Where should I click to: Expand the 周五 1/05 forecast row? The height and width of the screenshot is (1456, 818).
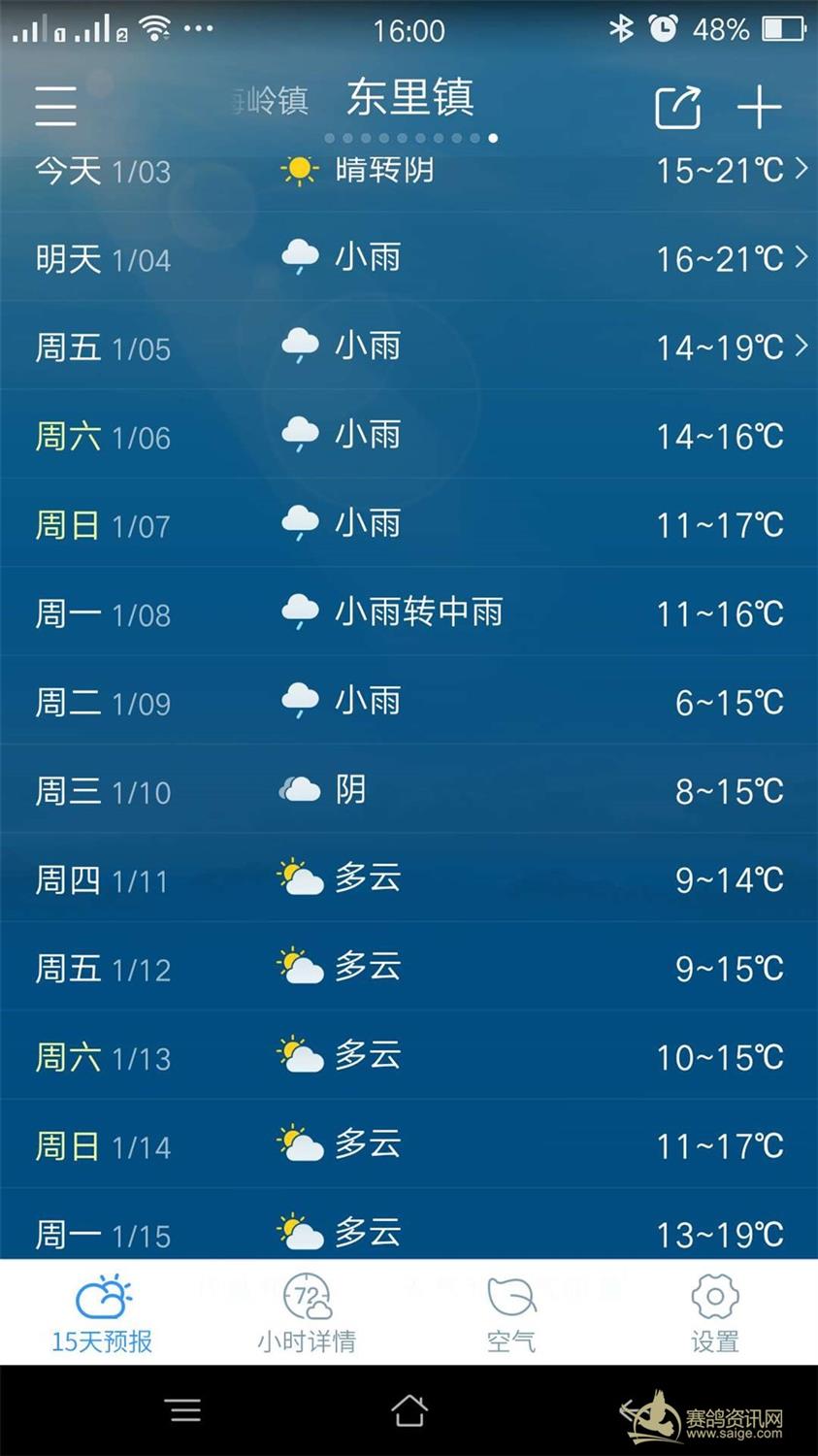[x=408, y=347]
